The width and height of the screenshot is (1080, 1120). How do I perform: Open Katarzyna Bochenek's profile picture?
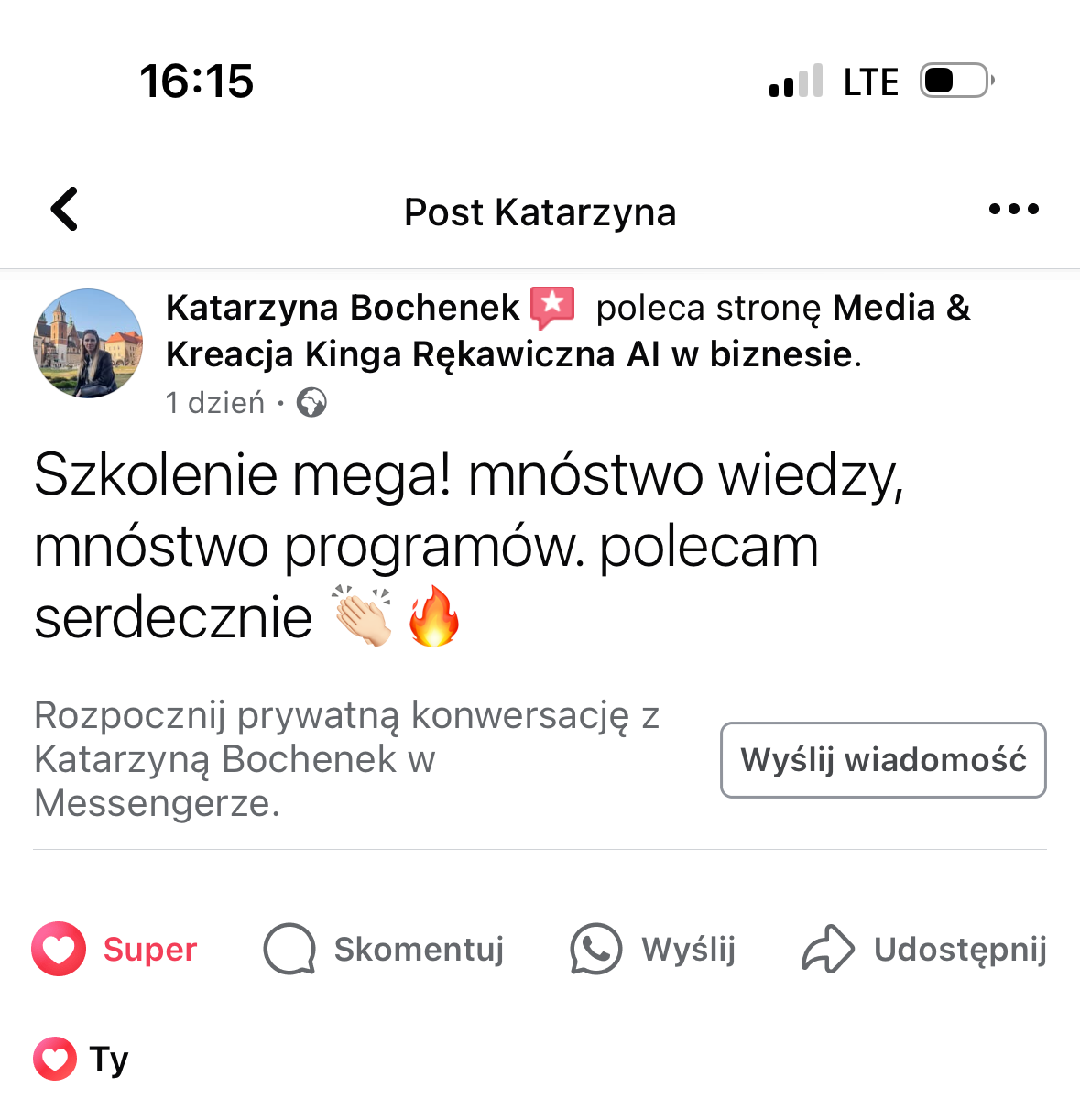tap(88, 343)
